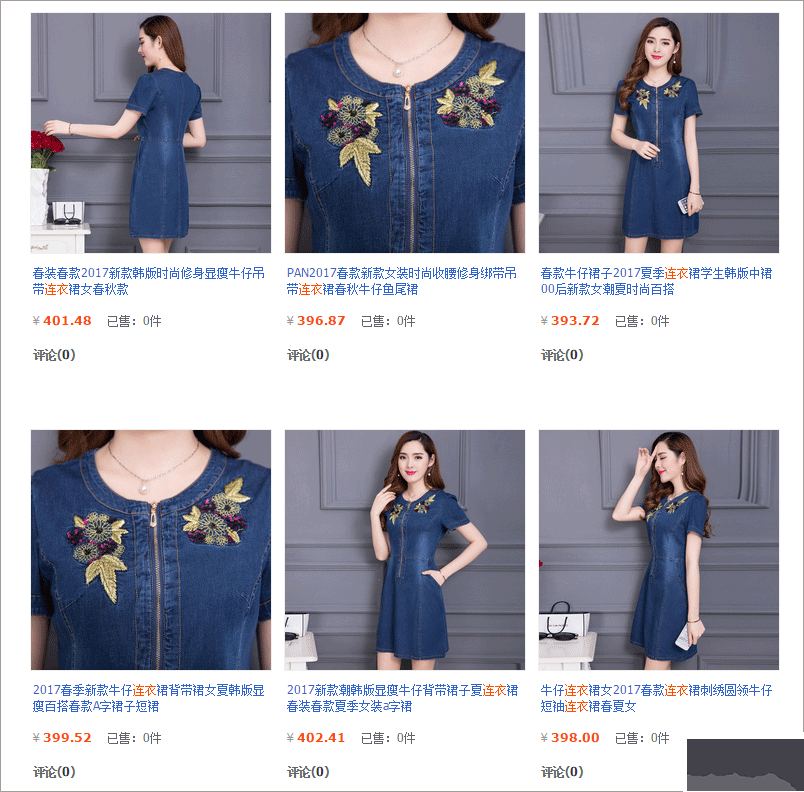
Task: View the photo of the ¥398.00 dress
Action: (658, 550)
